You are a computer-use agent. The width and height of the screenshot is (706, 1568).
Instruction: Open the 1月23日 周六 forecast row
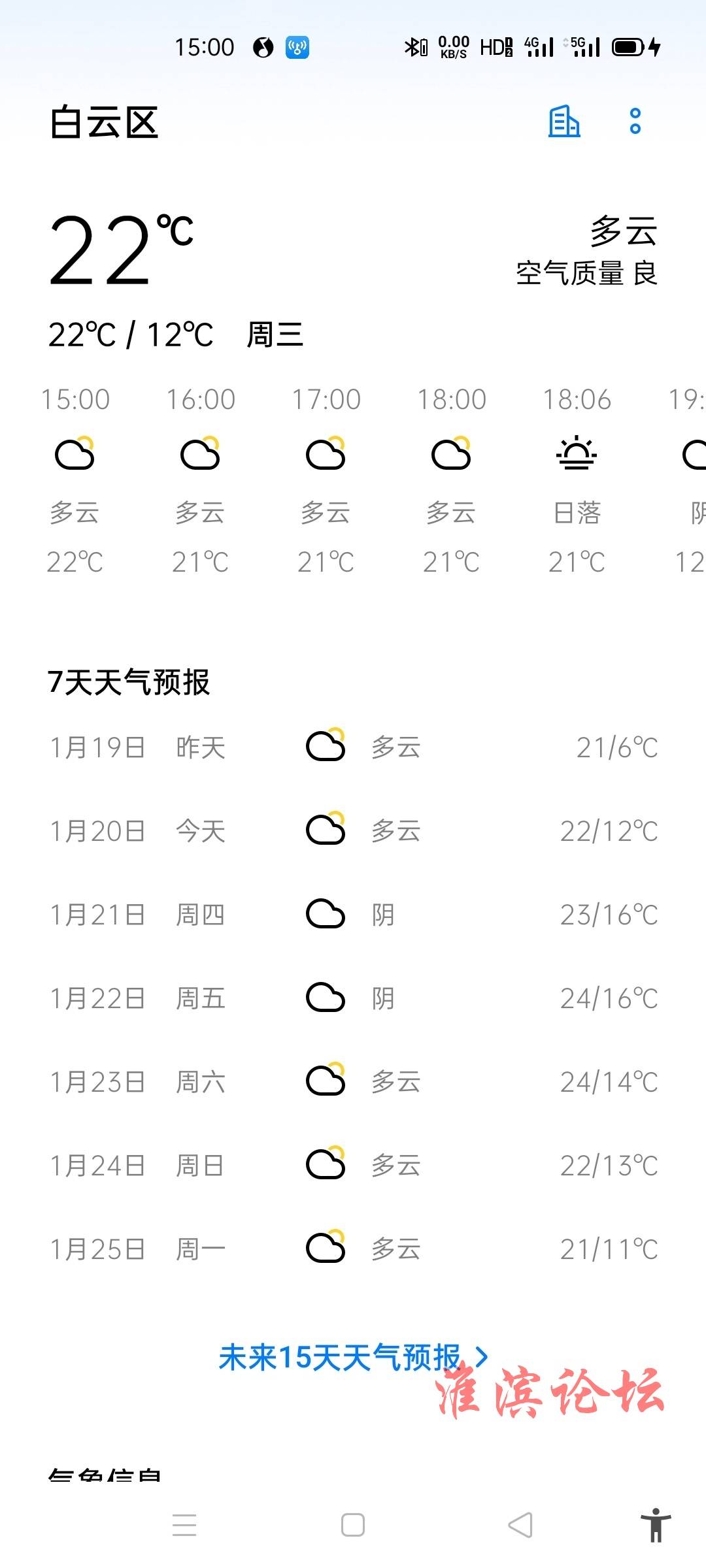353,1081
